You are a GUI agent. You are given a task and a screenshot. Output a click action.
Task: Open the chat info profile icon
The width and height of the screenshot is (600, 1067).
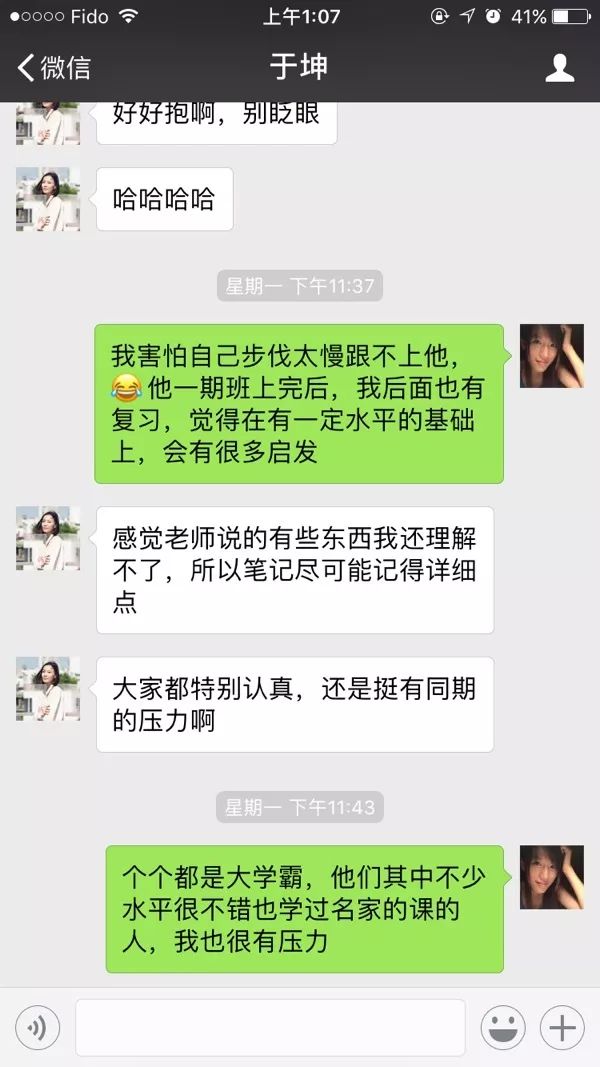559,68
